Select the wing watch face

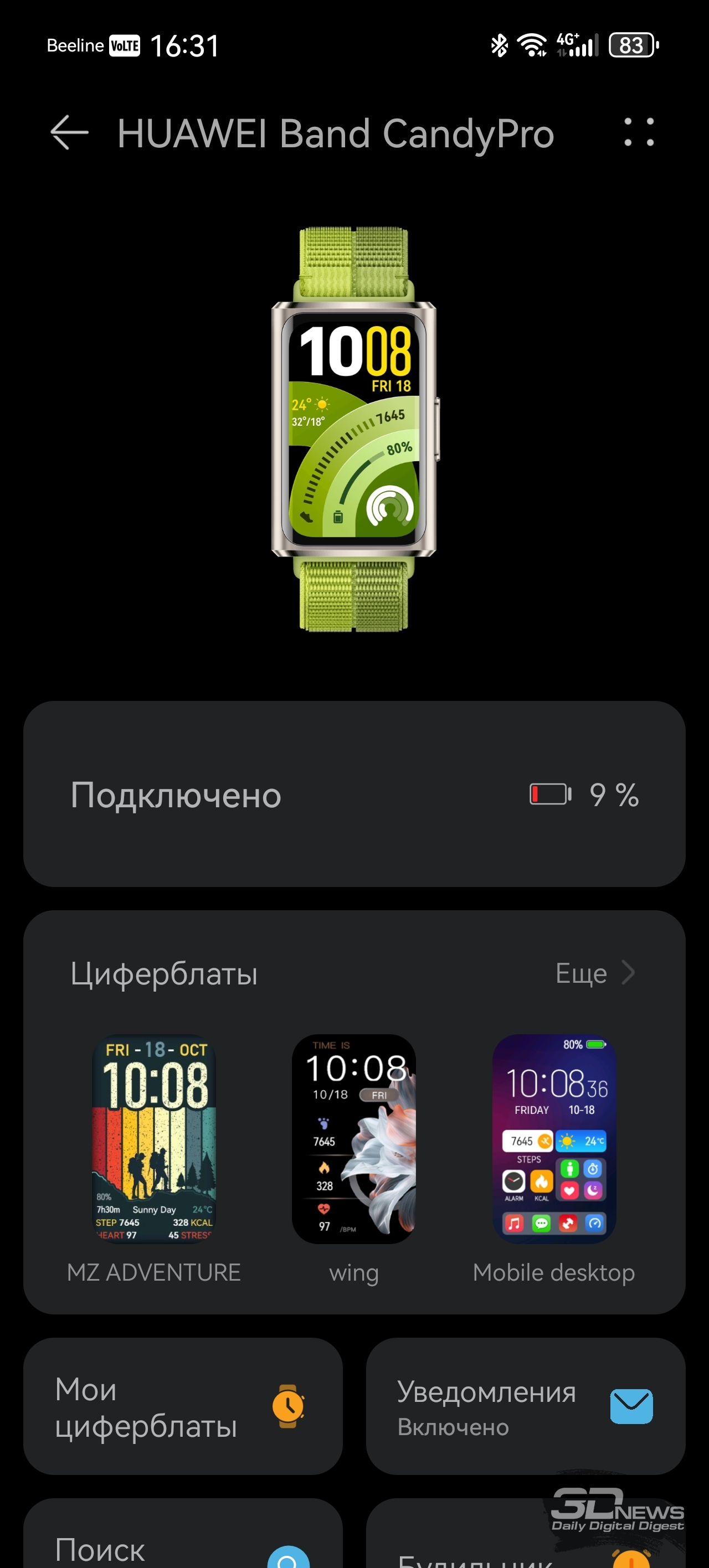[354, 1139]
